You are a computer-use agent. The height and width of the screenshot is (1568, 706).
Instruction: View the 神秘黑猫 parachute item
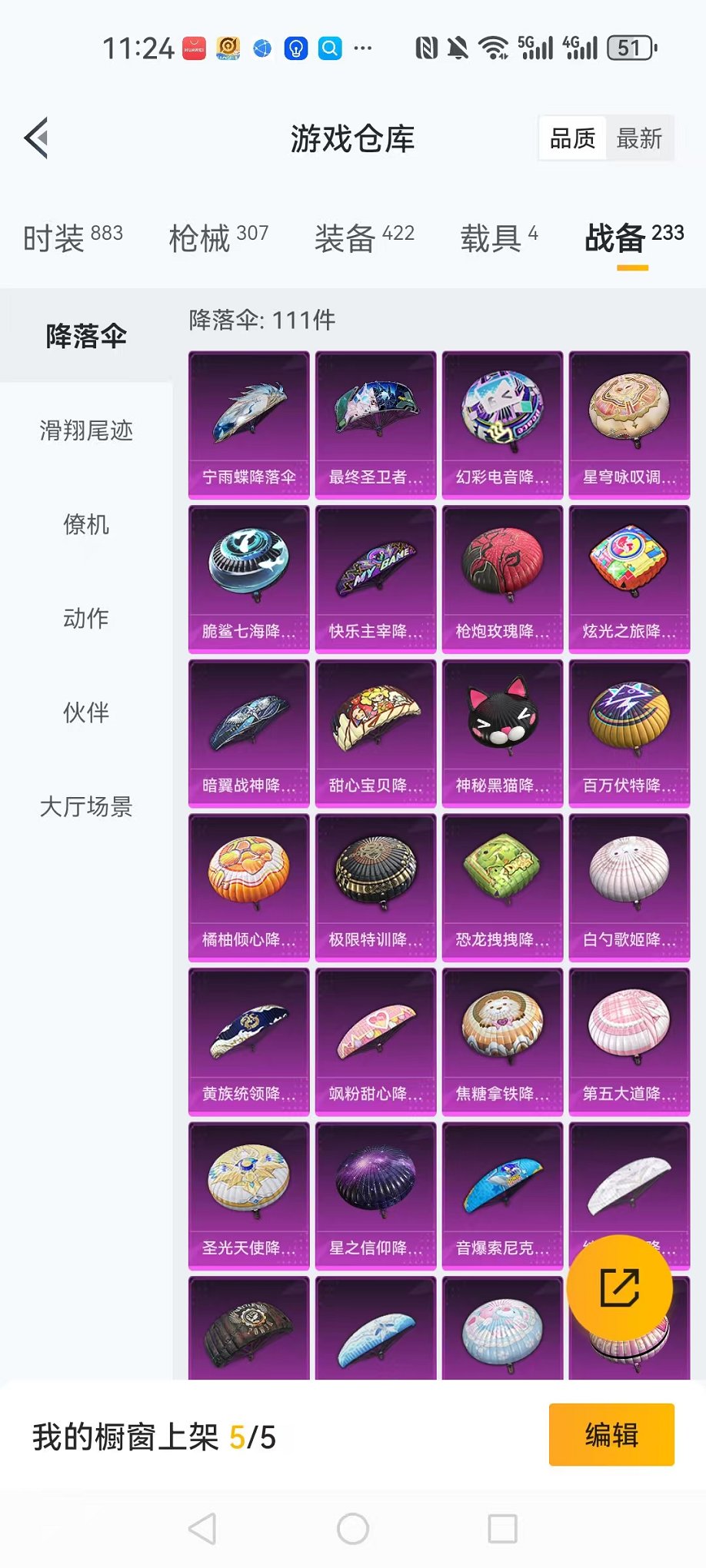point(502,733)
